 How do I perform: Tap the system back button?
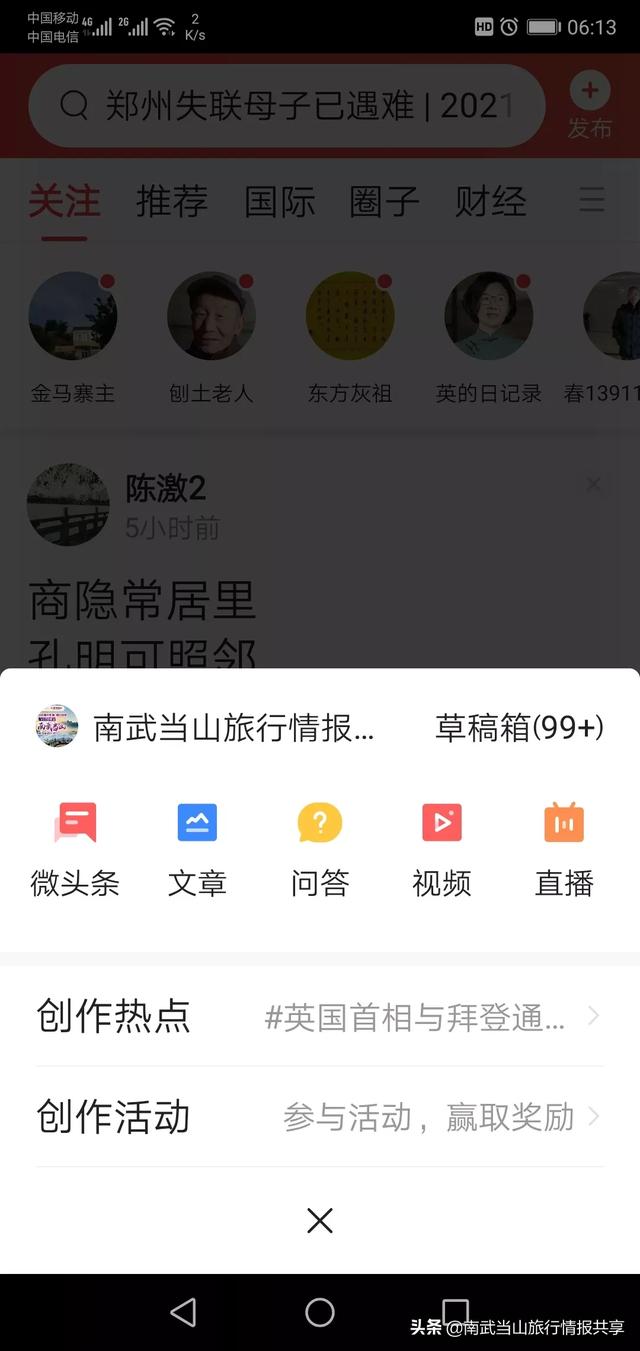(x=183, y=1312)
